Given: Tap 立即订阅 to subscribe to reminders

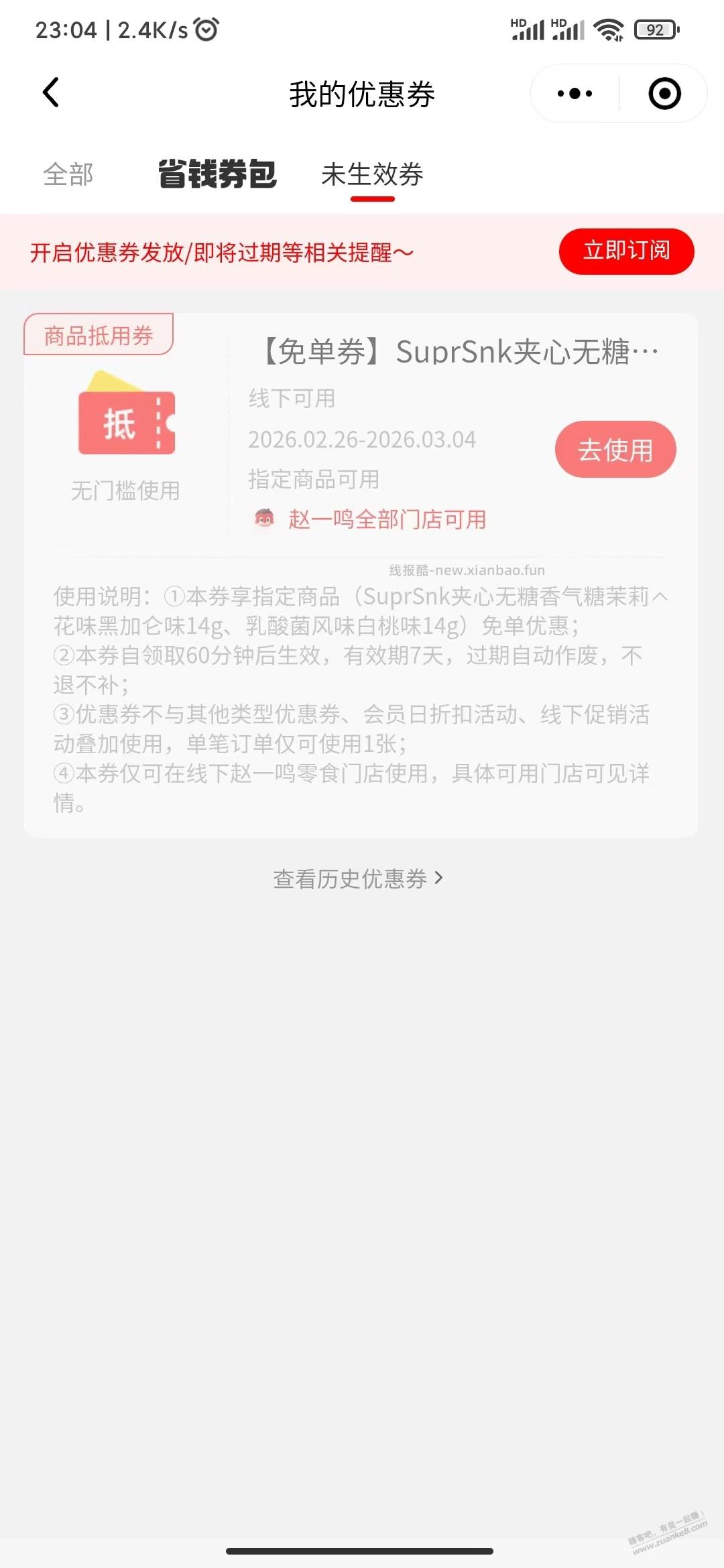Looking at the screenshot, I should tap(626, 251).
